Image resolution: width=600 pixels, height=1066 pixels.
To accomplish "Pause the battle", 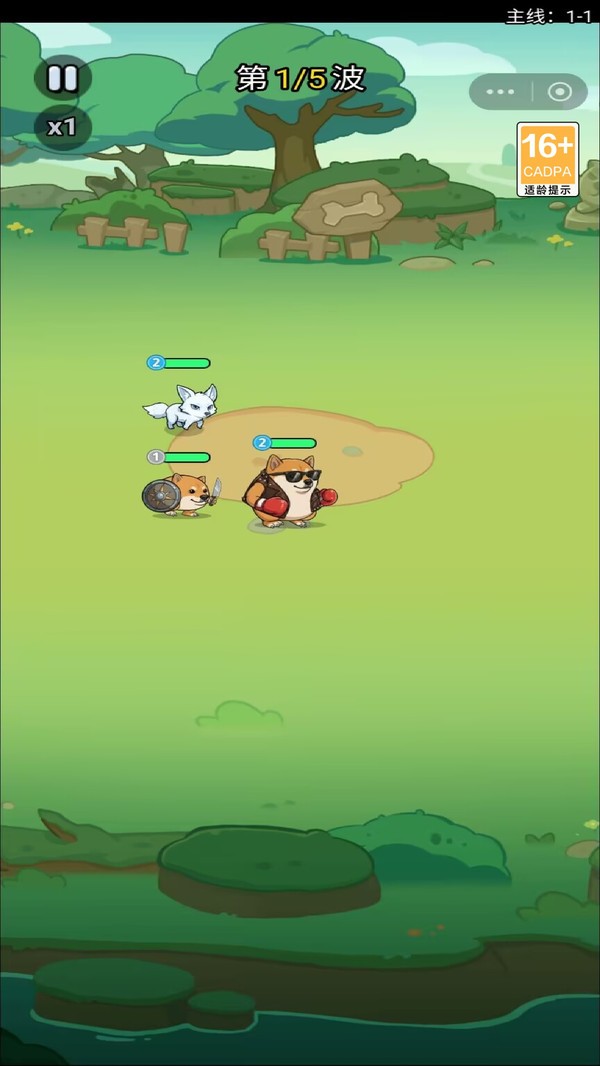I will coord(63,78).
